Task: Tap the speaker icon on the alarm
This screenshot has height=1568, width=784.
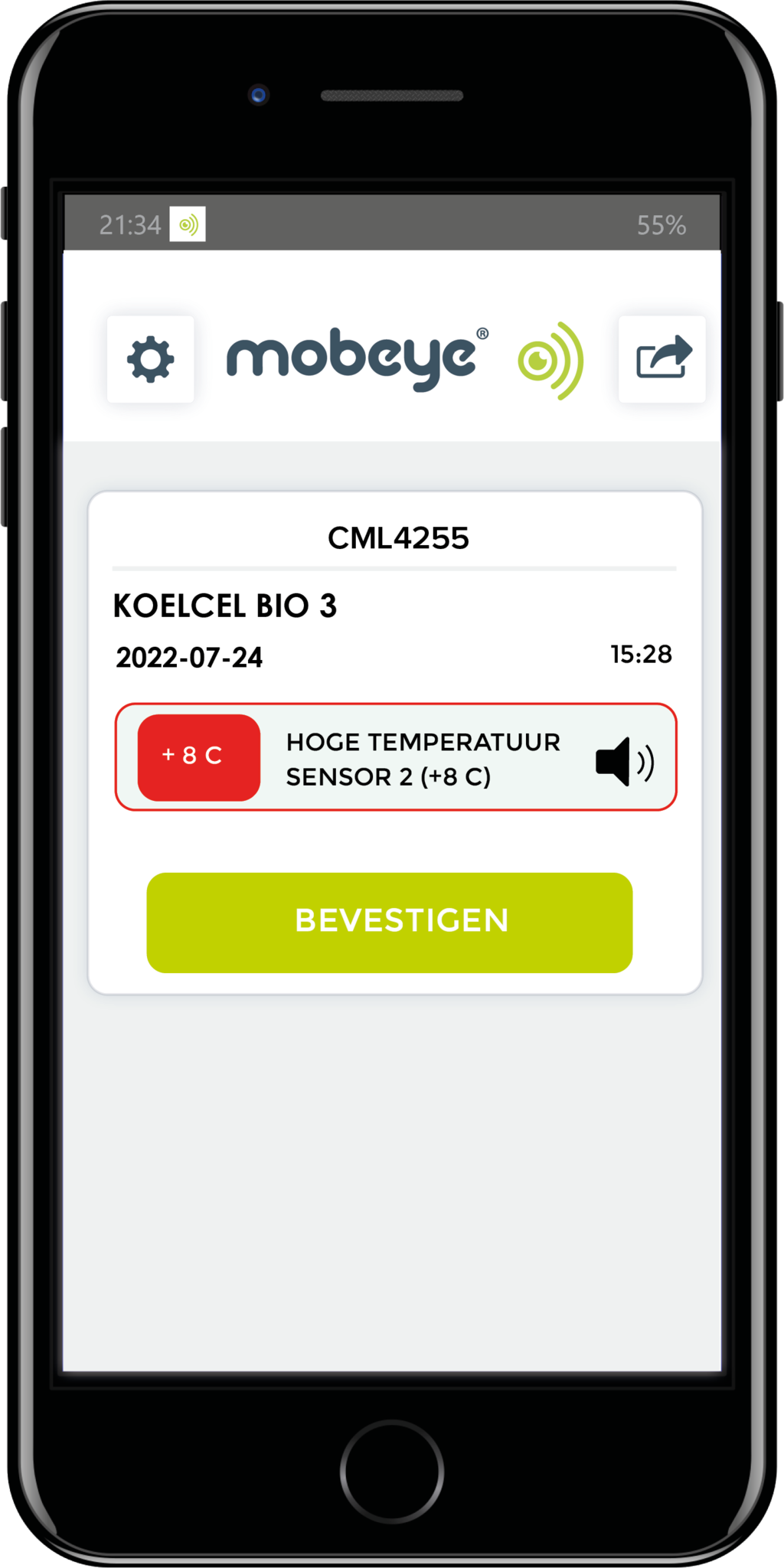Action: pyautogui.click(x=624, y=761)
